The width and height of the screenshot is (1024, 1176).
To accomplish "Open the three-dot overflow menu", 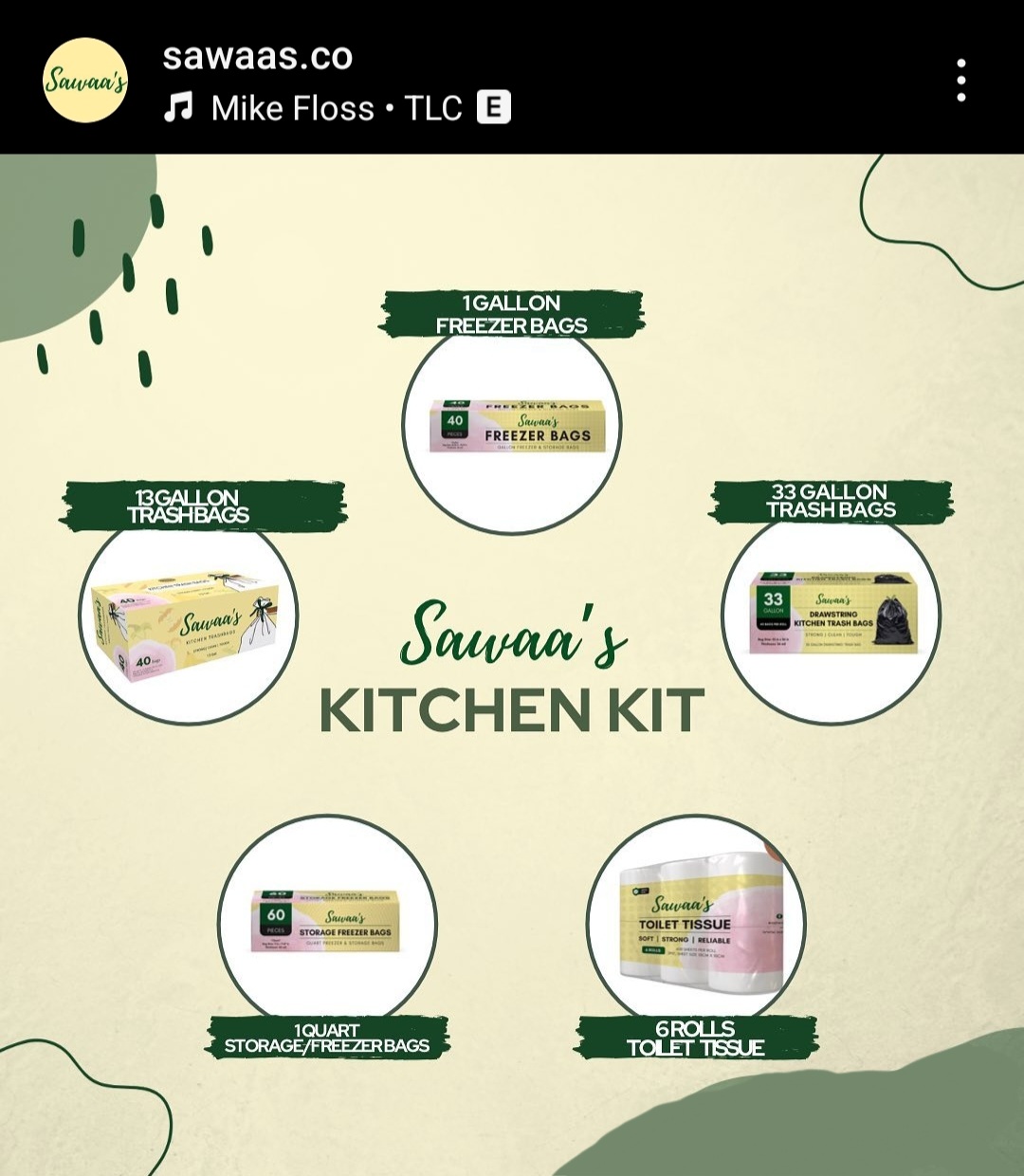I will (960, 81).
